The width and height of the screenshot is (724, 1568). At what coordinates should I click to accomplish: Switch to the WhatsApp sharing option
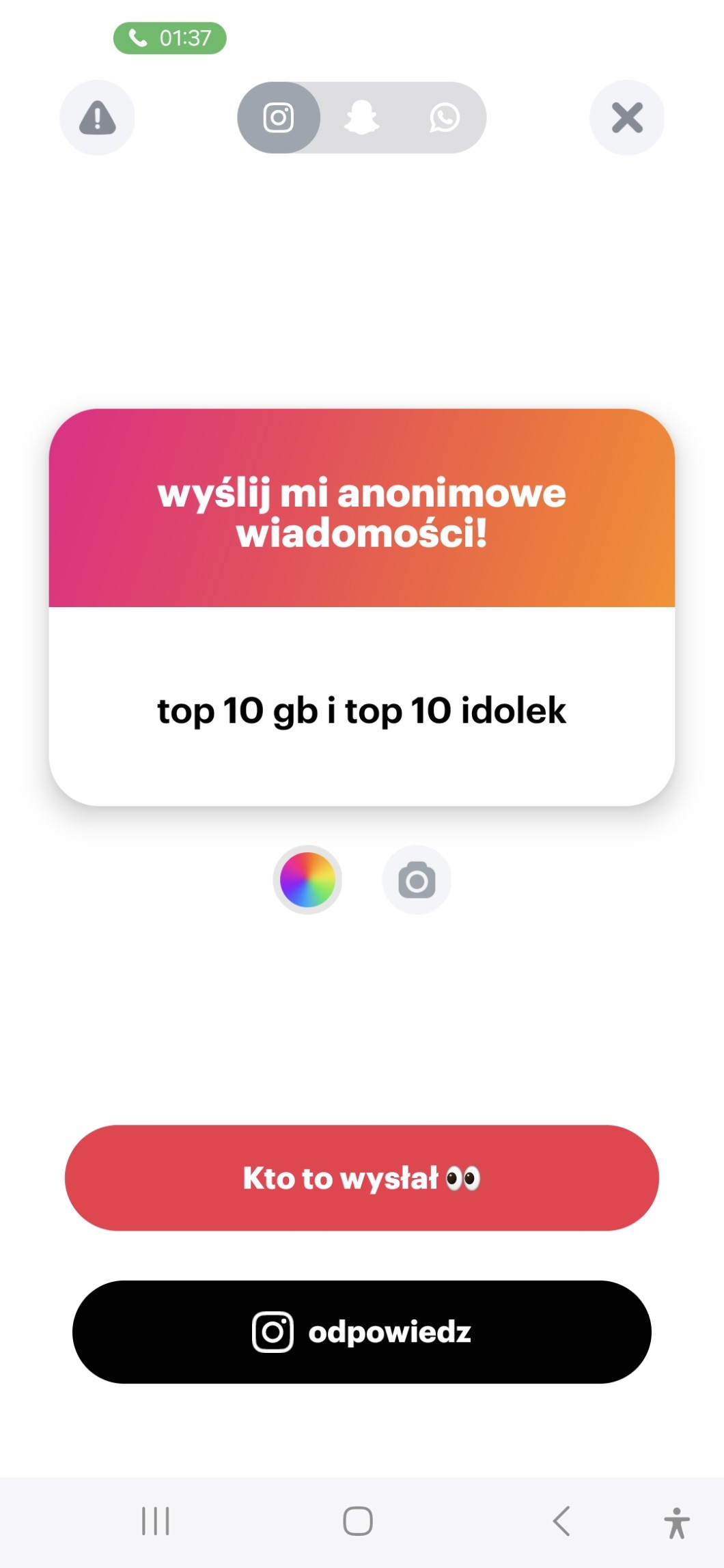pos(445,117)
